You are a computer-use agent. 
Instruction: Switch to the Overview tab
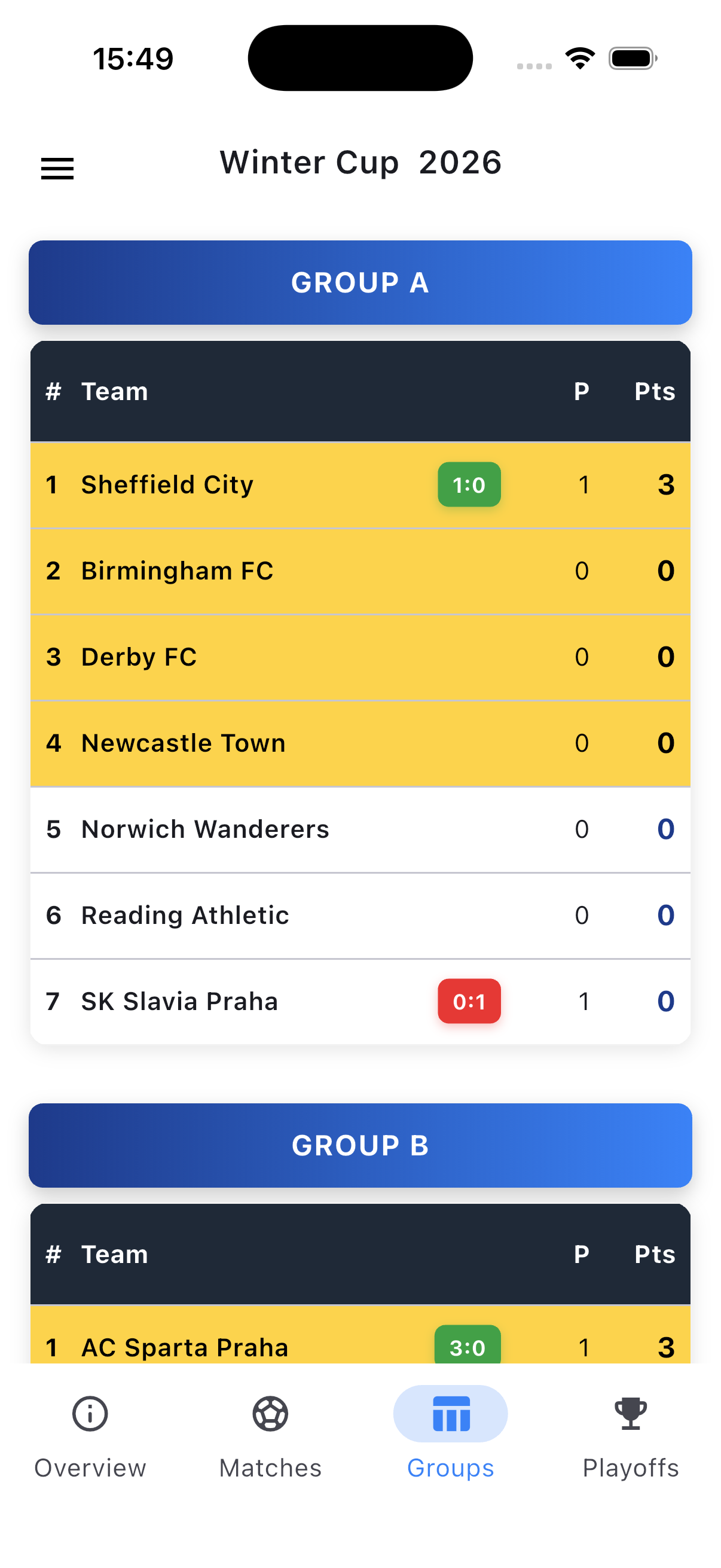90,1435
